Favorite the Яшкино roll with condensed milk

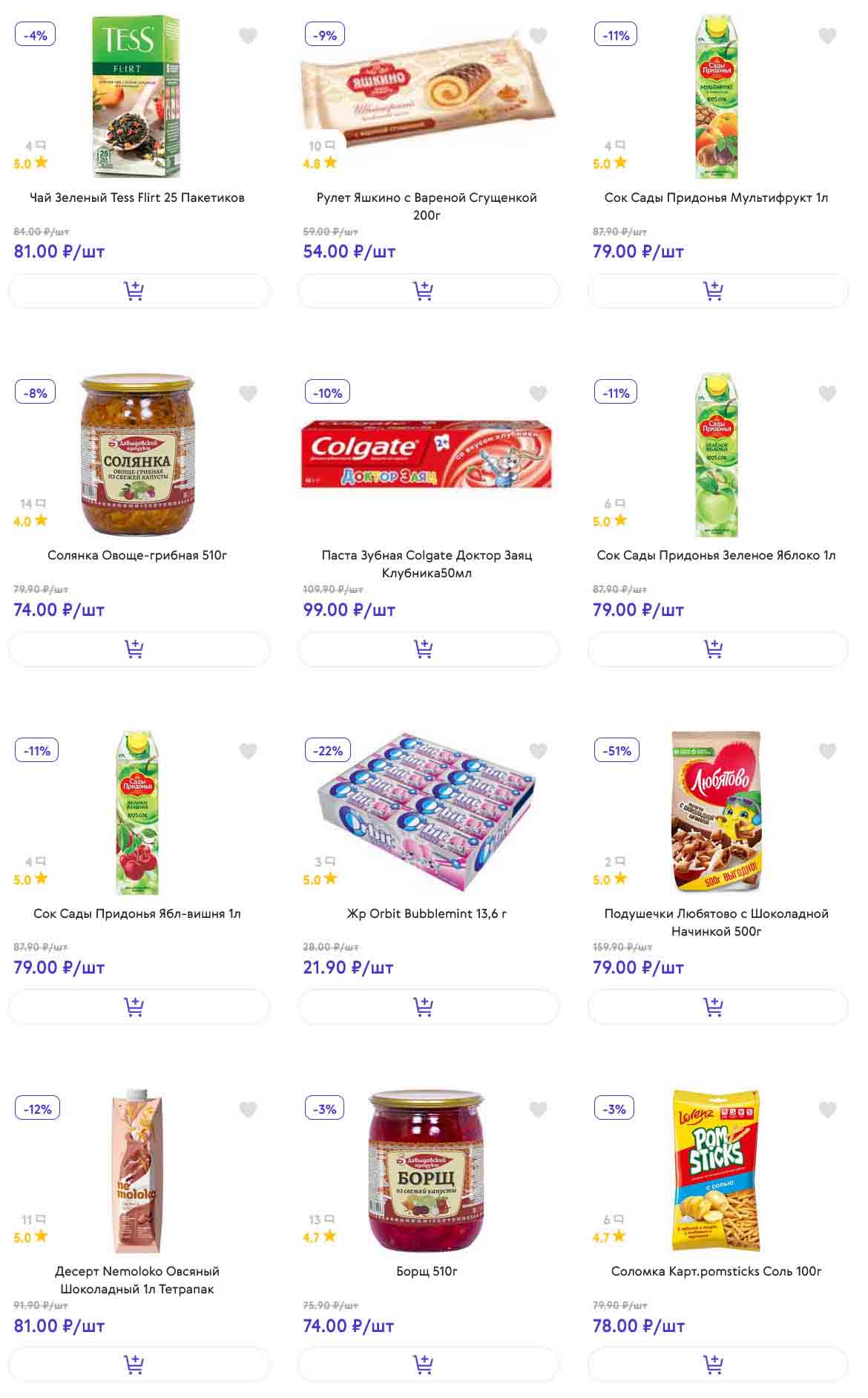(x=538, y=36)
